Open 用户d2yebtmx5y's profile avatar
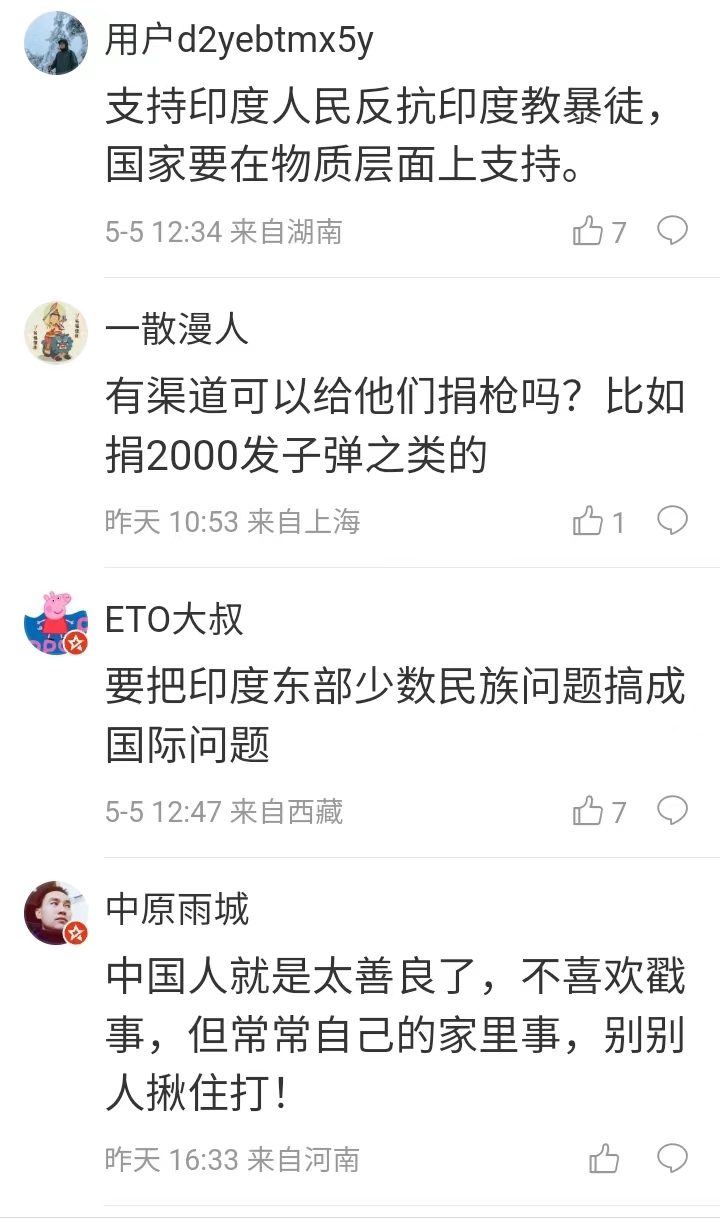Image resolution: width=720 pixels, height=1219 pixels. 56,43
